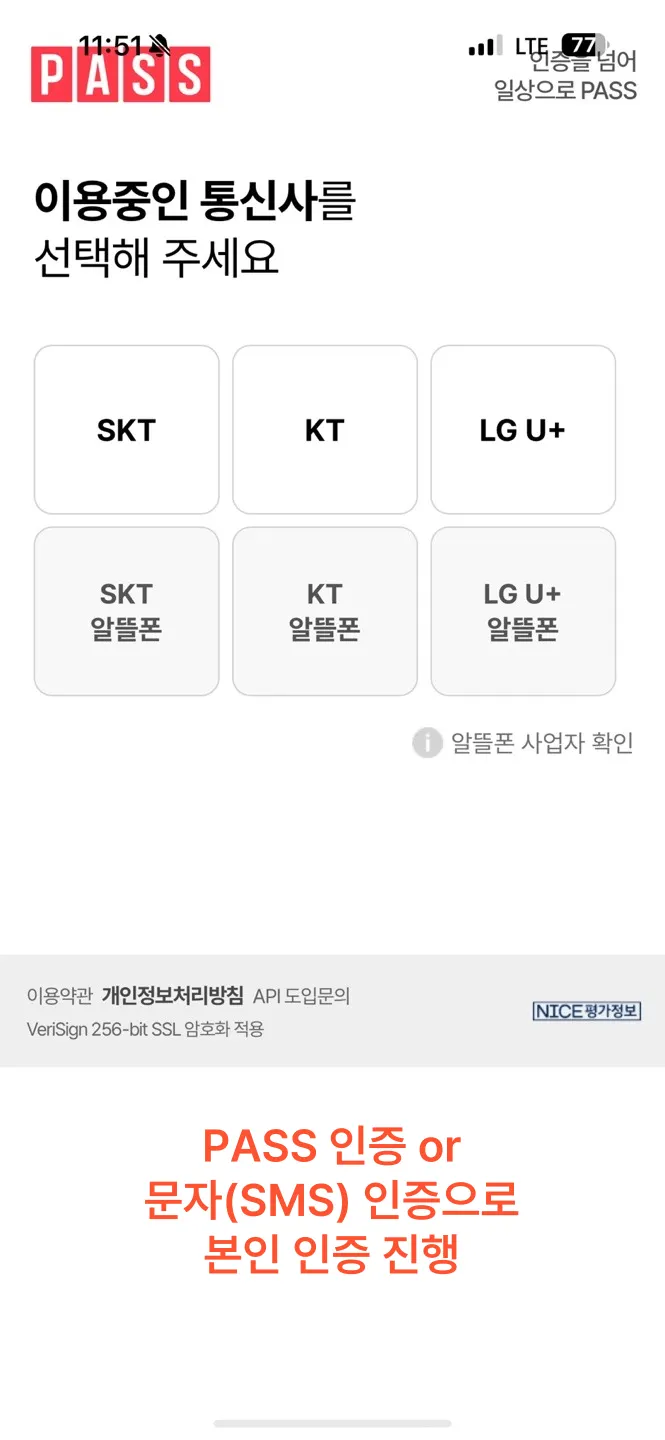665x1440 pixels.
Task: Tap the LG U+ 알뜰폰 option
Action: click(522, 611)
